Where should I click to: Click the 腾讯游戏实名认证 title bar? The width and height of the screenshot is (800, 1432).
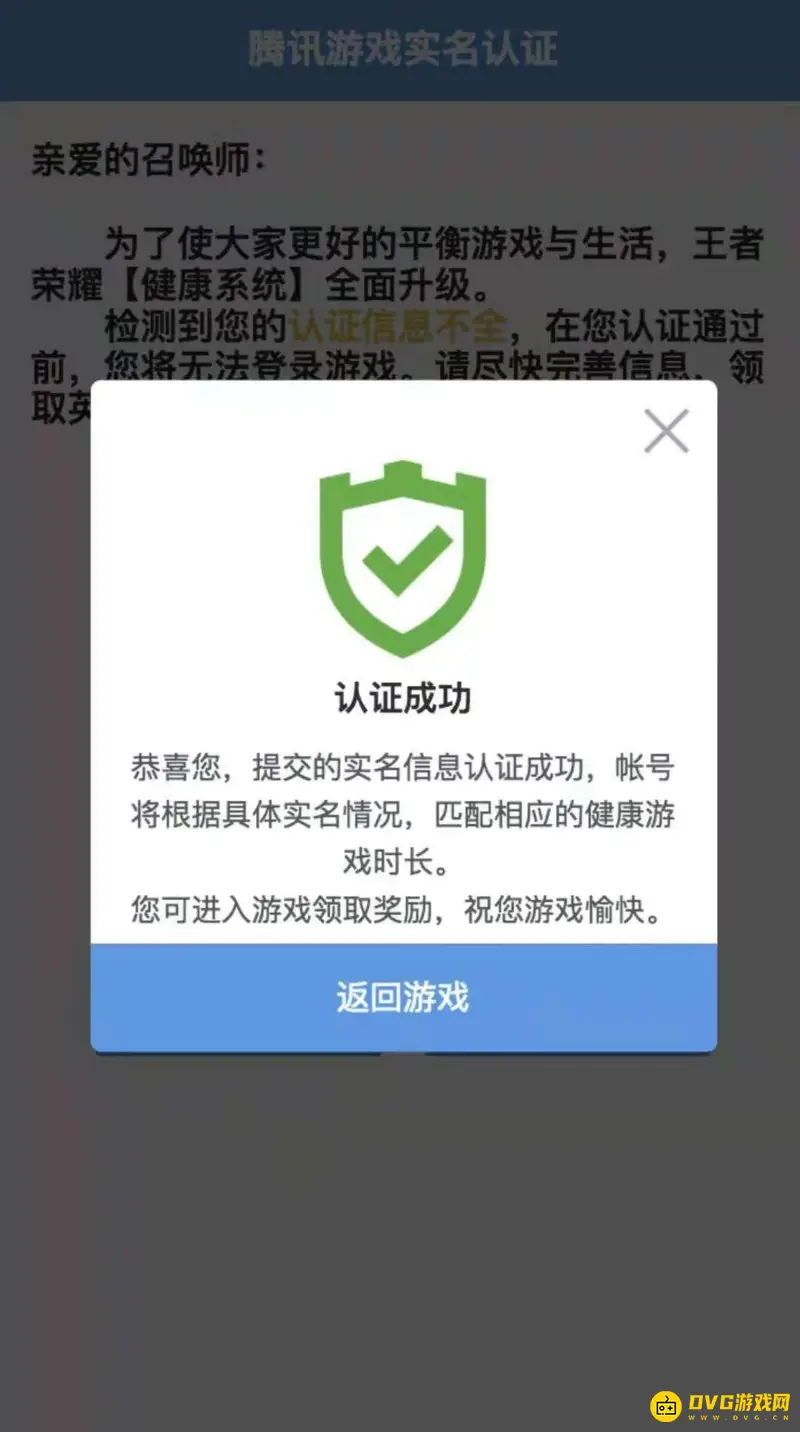(400, 48)
